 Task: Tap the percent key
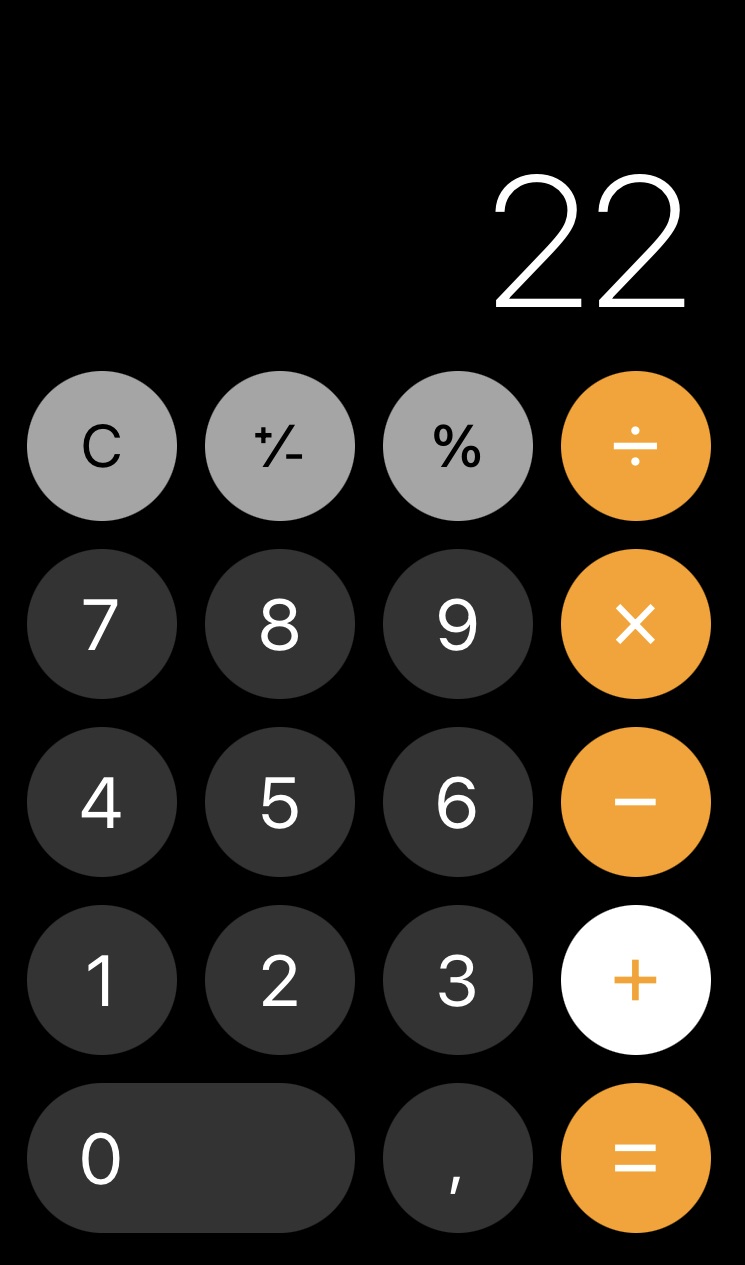pos(458,446)
